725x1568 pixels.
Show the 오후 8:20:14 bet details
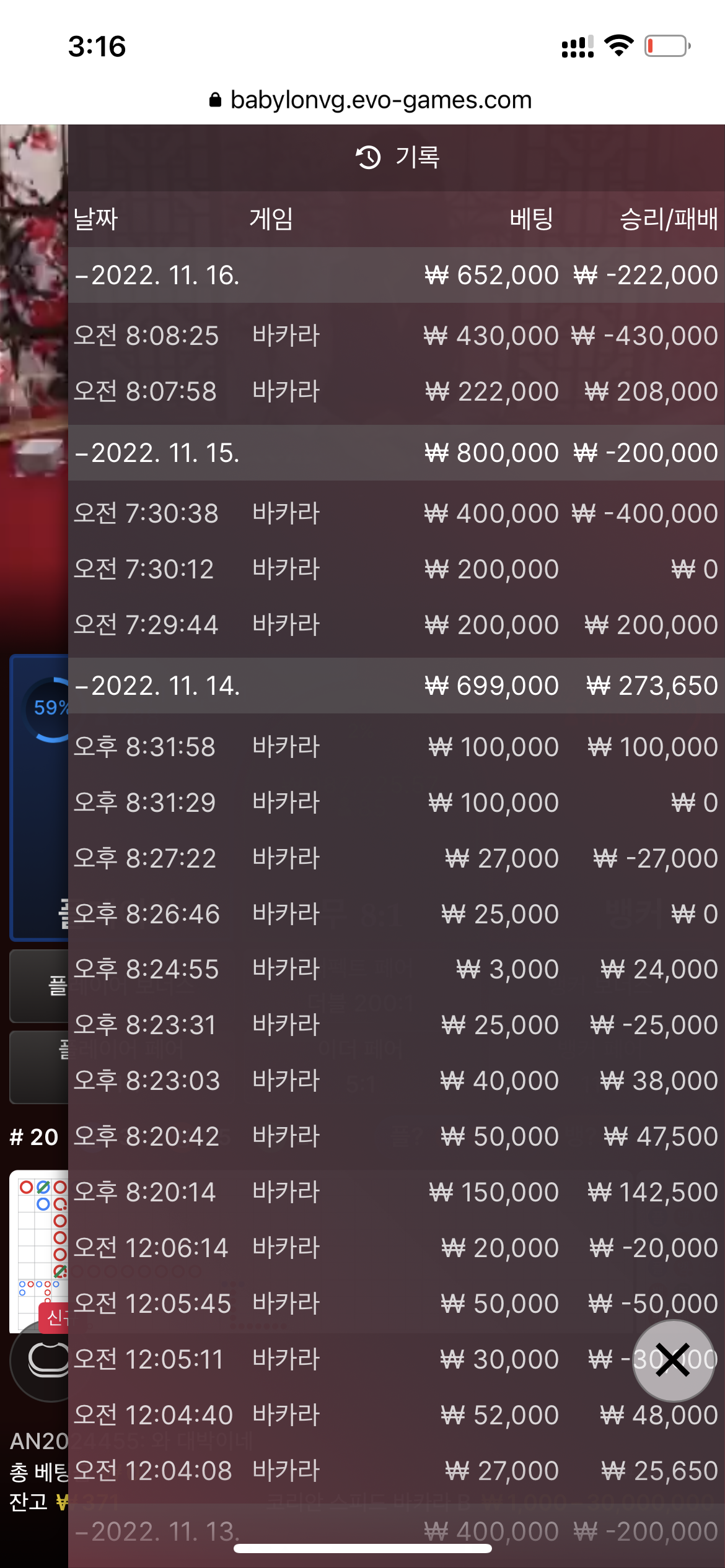pyautogui.click(x=395, y=1192)
